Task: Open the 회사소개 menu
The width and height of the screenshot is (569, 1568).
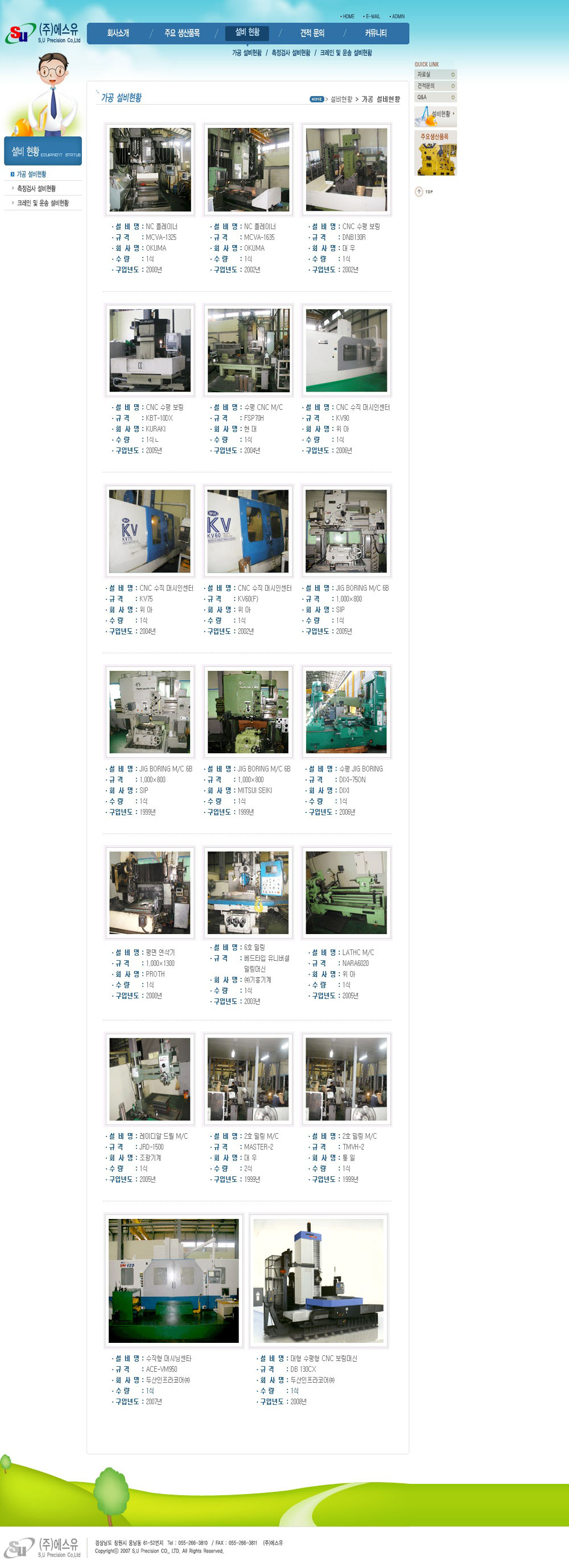Action: (118, 33)
